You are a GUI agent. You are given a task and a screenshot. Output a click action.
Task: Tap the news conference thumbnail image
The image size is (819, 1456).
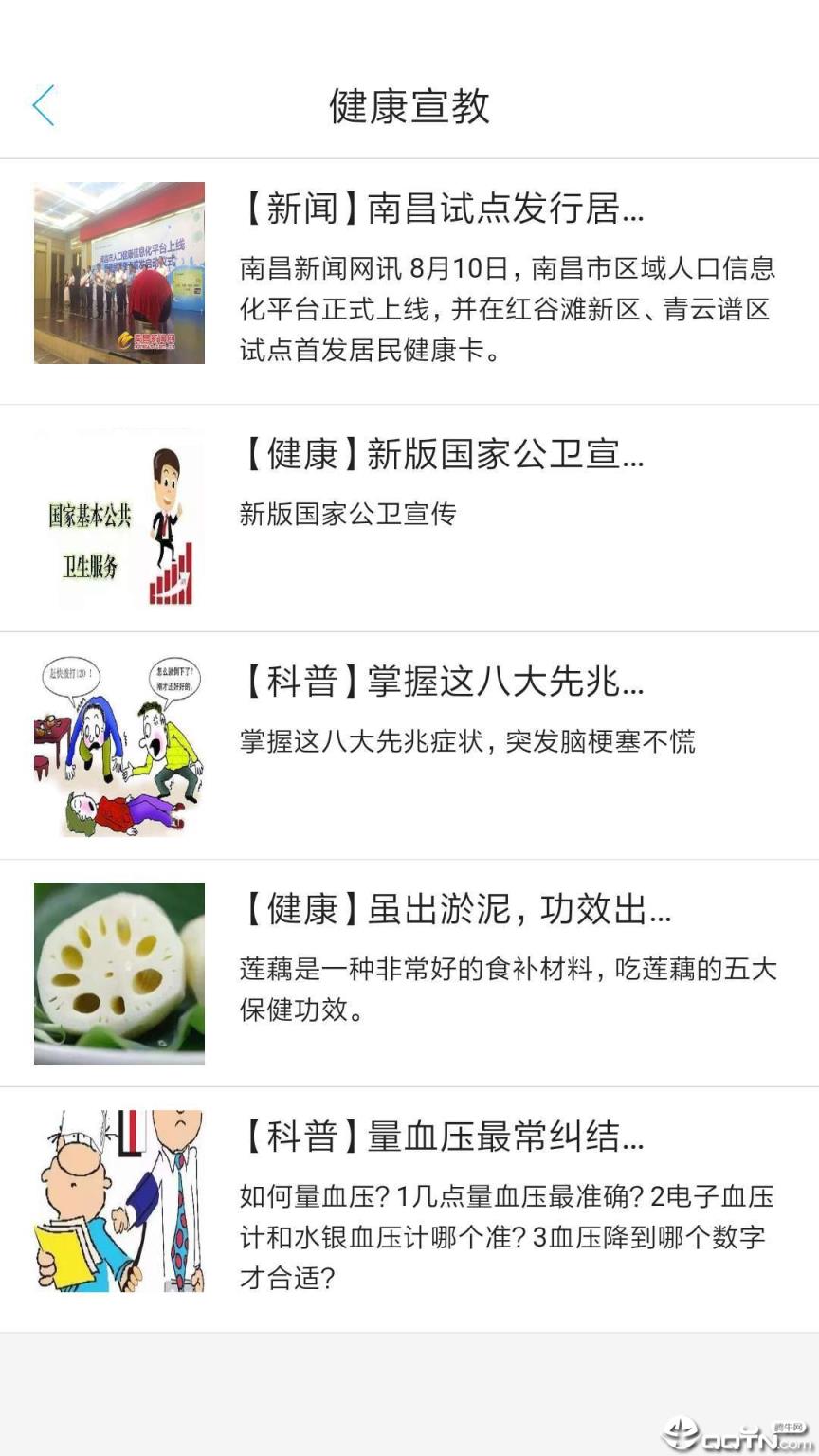tap(118, 273)
